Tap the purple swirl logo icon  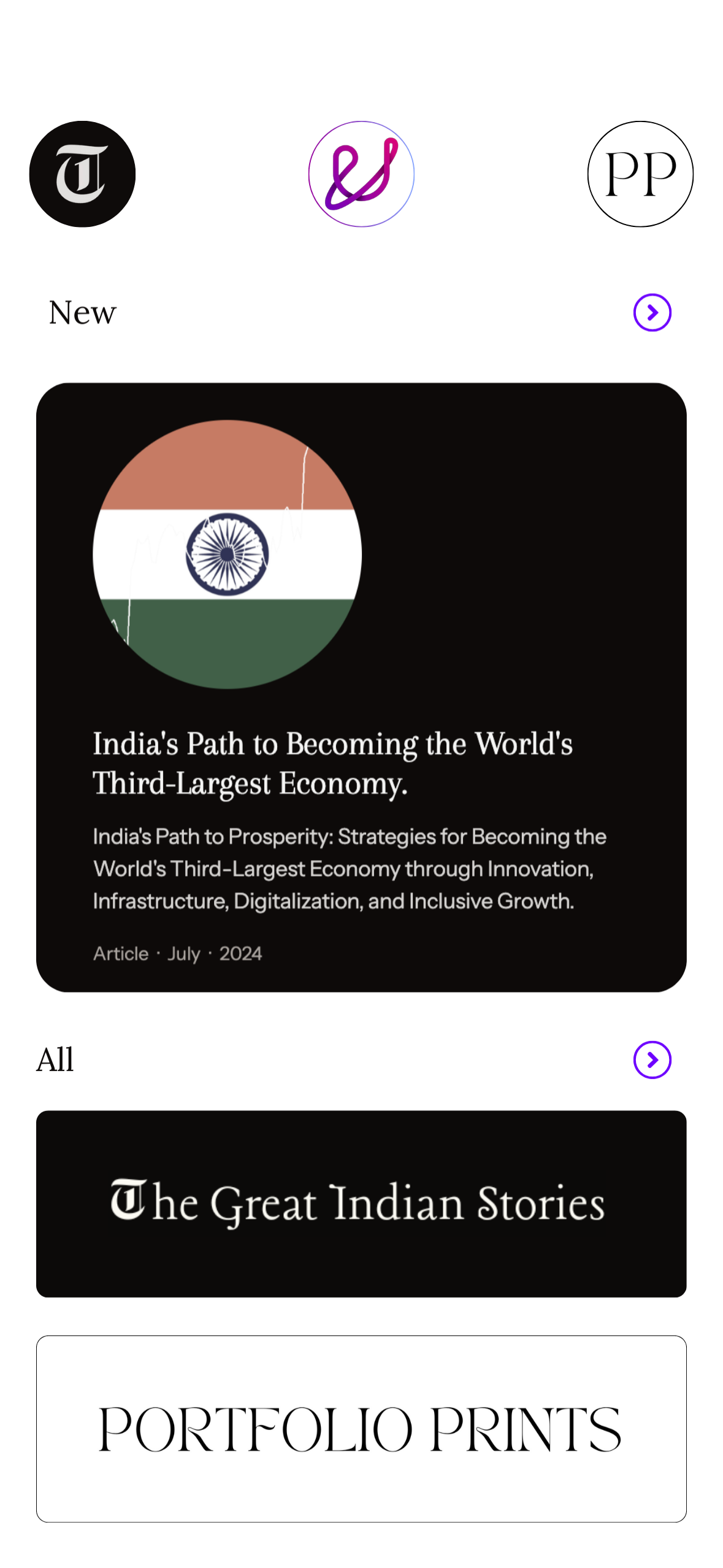click(x=361, y=174)
